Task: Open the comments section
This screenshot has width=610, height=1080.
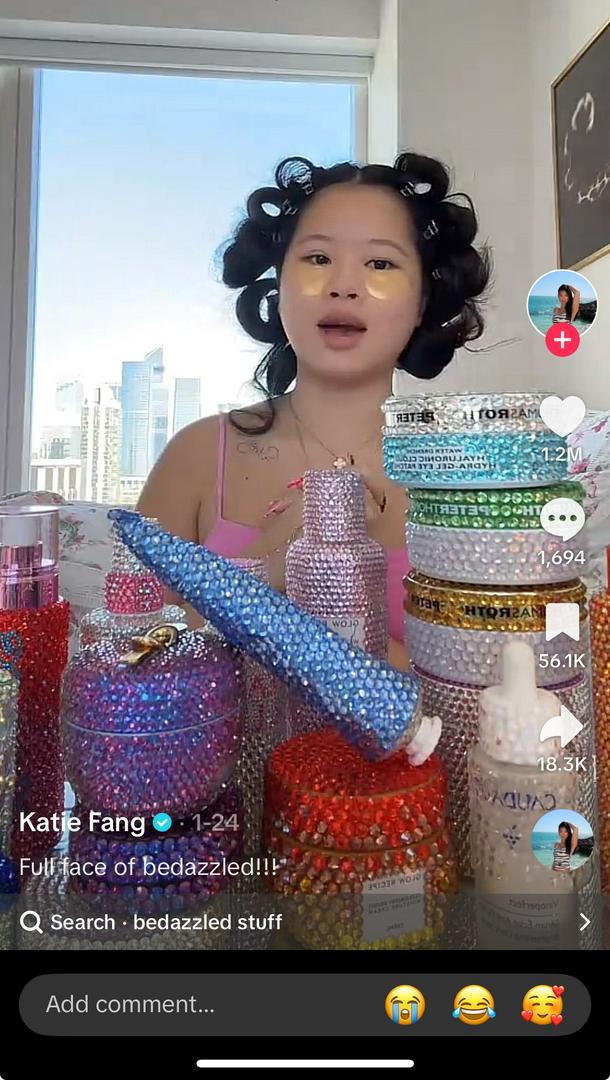Action: [x=562, y=519]
